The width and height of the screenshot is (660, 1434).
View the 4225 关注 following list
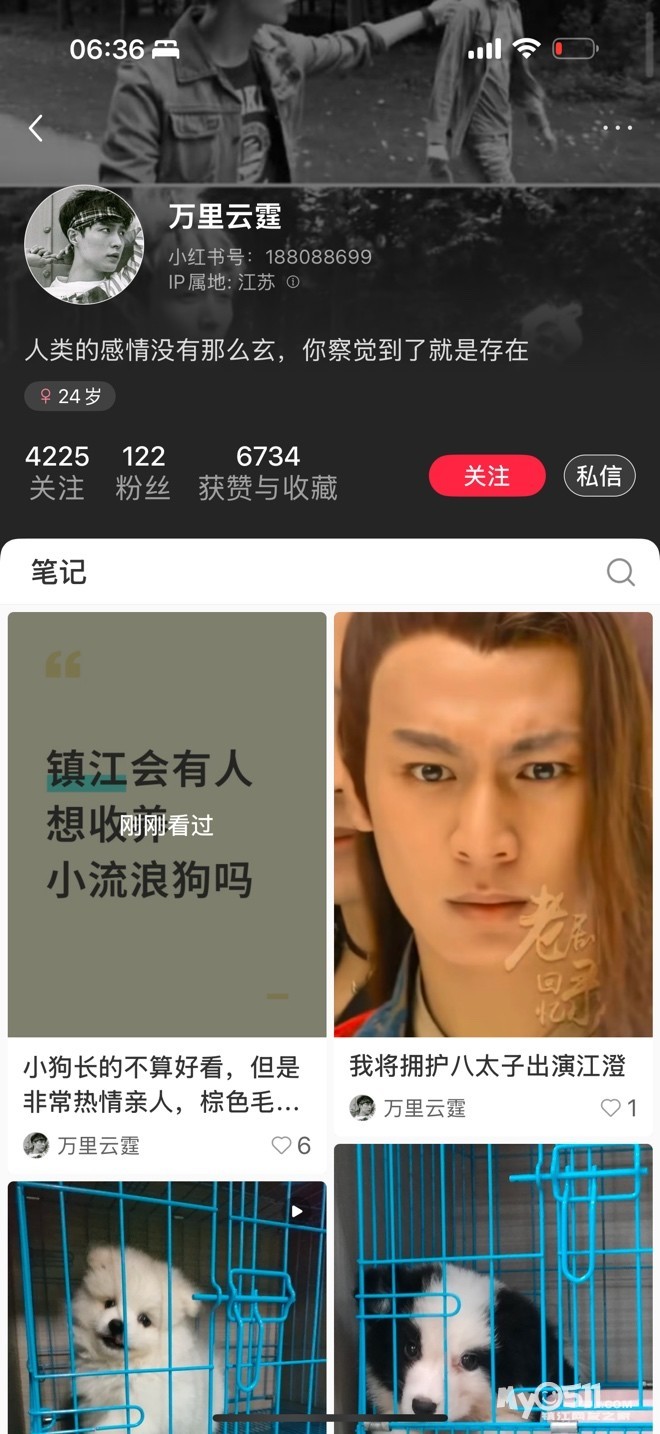[x=57, y=472]
